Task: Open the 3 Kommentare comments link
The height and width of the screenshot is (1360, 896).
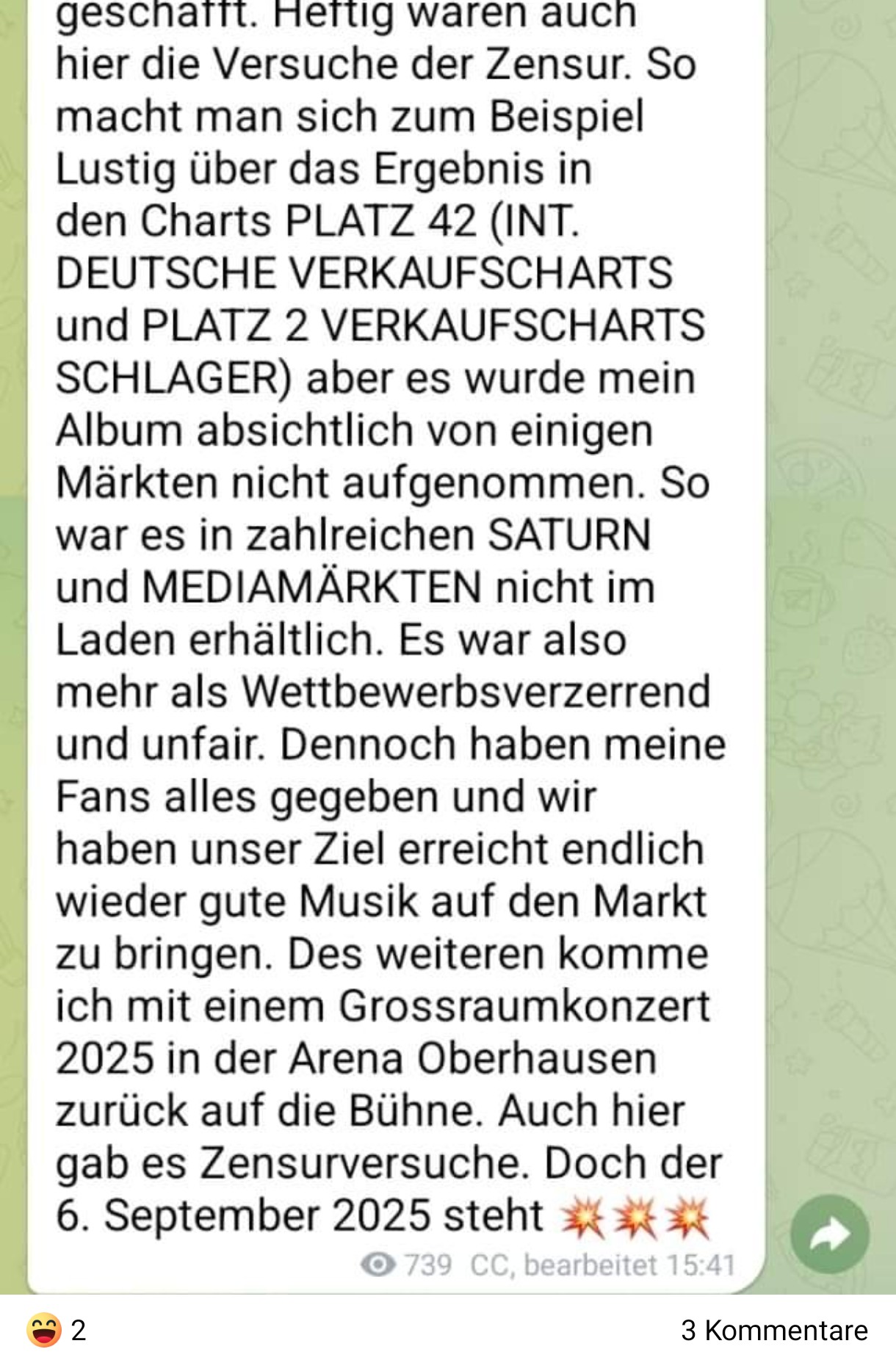Action: pos(774,1330)
